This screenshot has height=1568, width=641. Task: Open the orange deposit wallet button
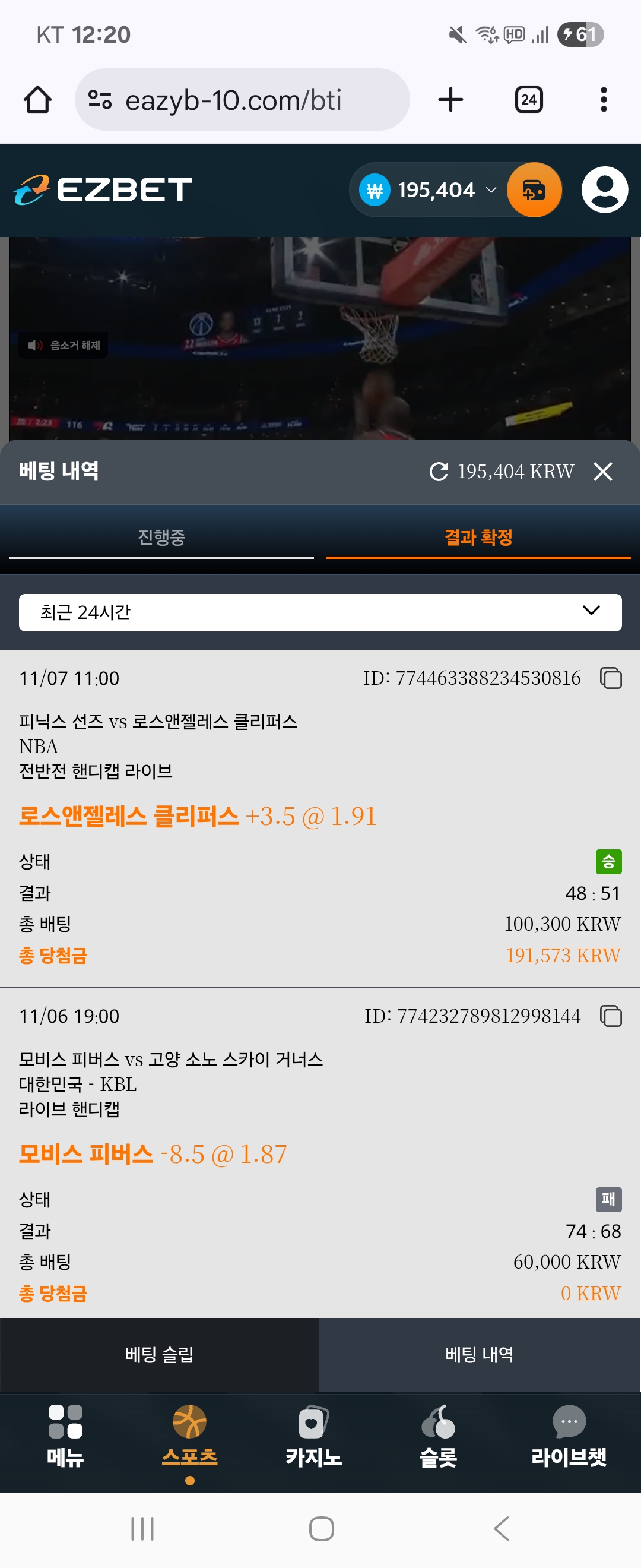click(534, 191)
